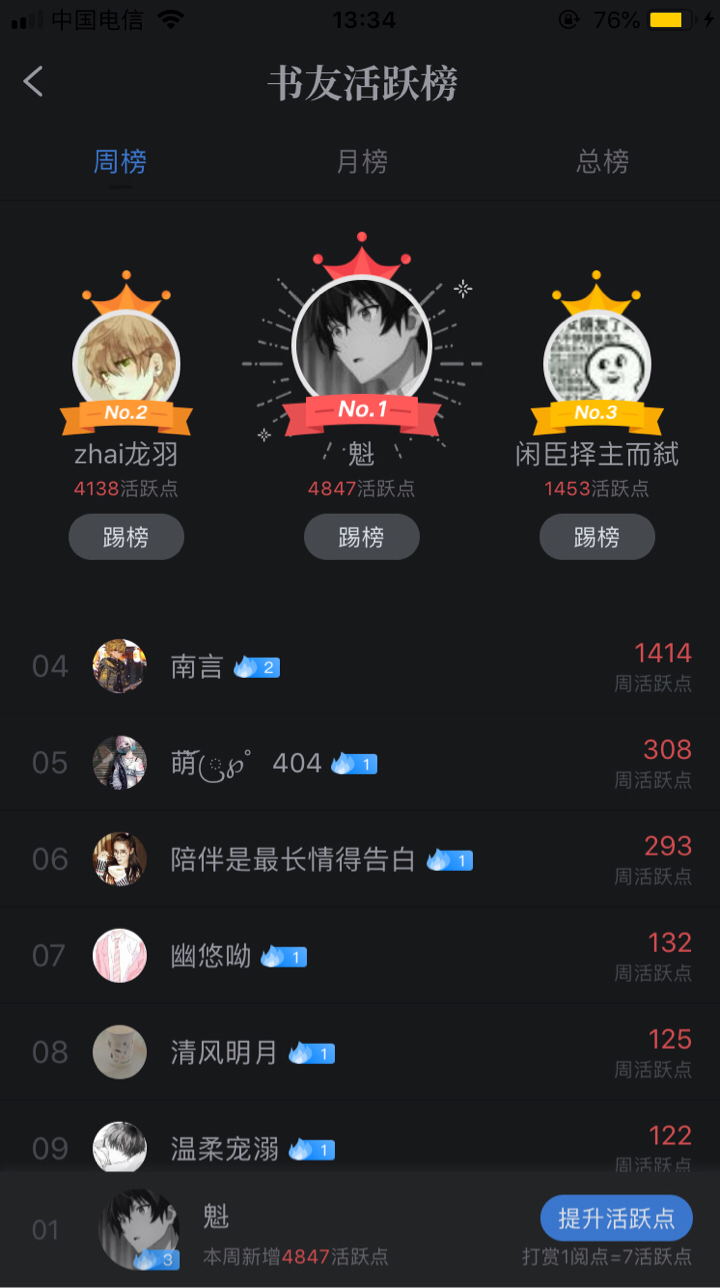Tap 踢榜 under 闲臣择主而弑
This screenshot has width=720, height=1288.
coord(597,537)
